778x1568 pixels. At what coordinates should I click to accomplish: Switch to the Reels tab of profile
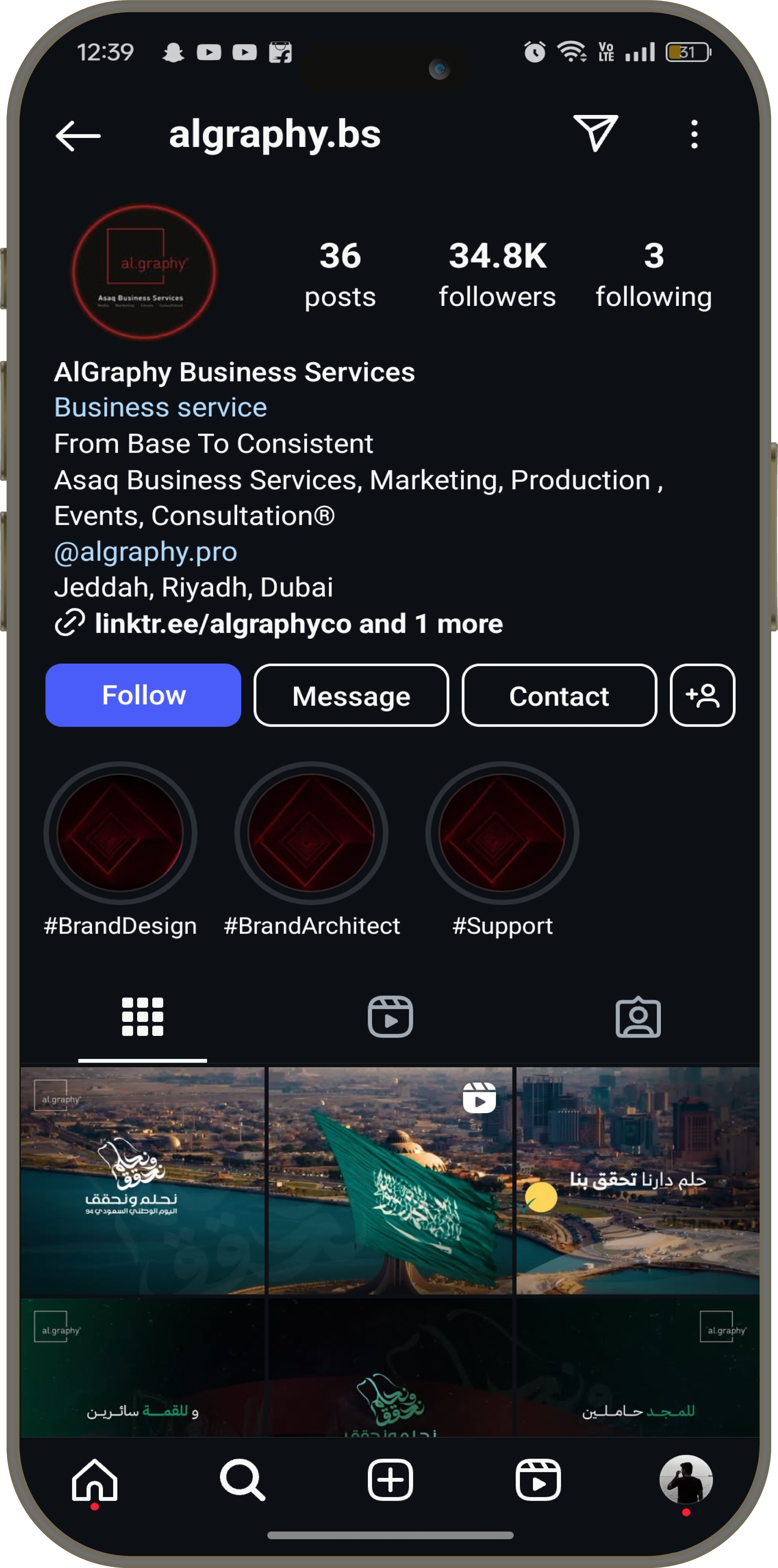(x=390, y=1016)
